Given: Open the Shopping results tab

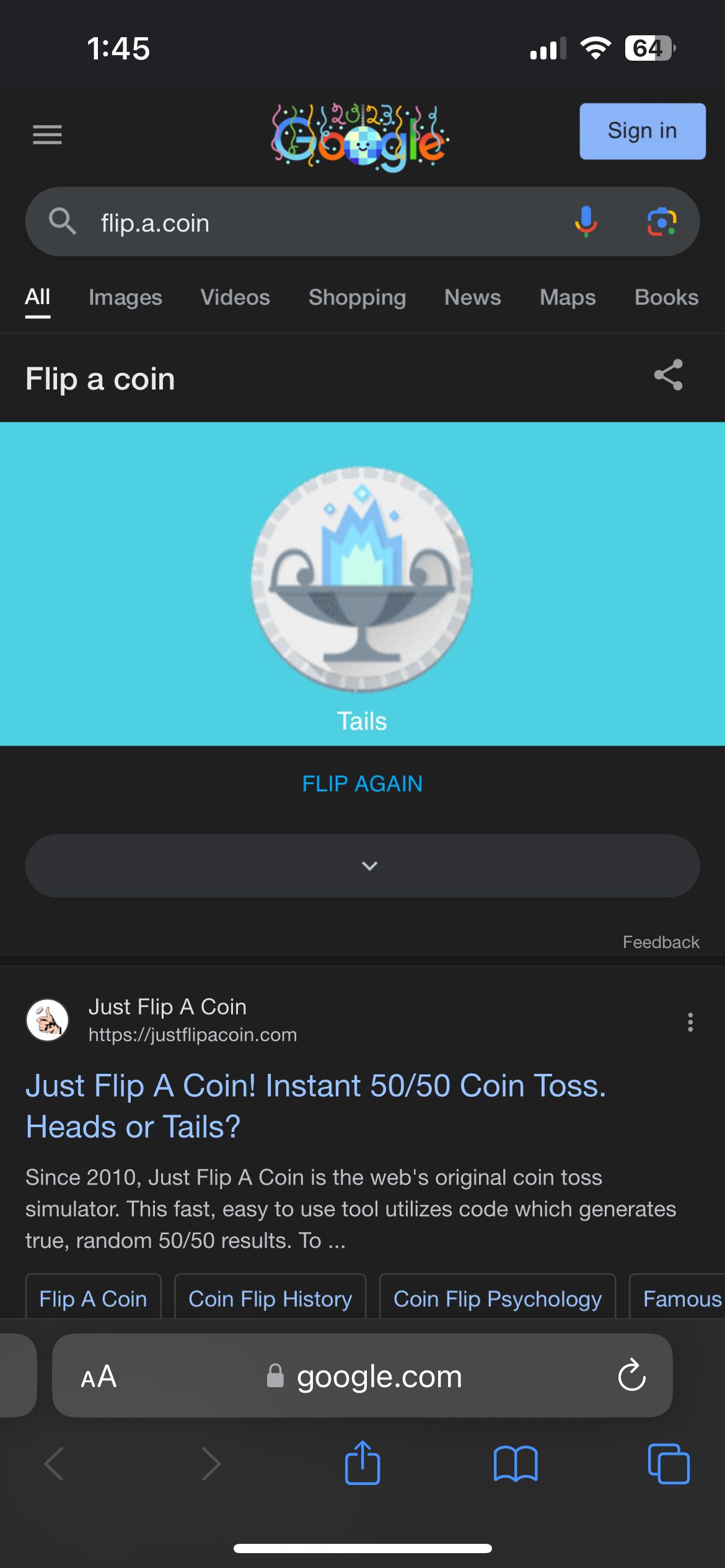Looking at the screenshot, I should [357, 298].
